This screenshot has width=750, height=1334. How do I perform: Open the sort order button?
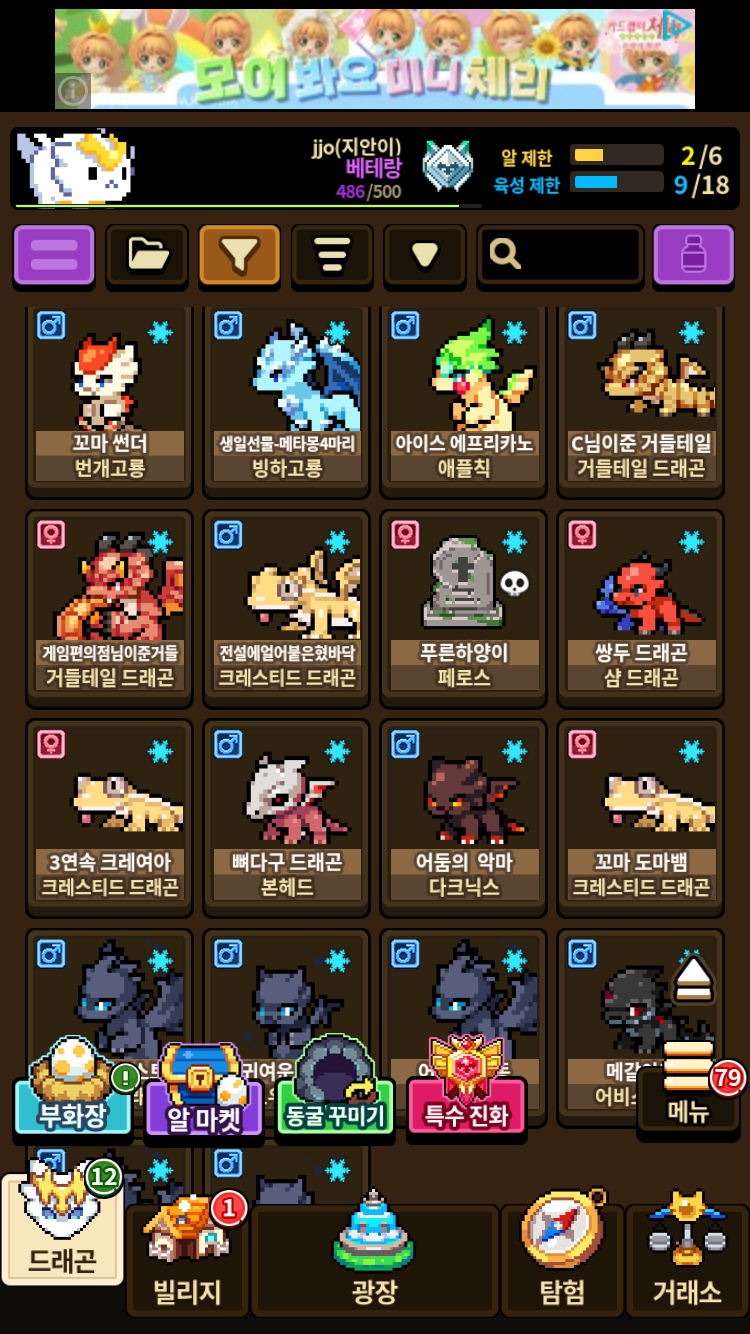(x=332, y=255)
